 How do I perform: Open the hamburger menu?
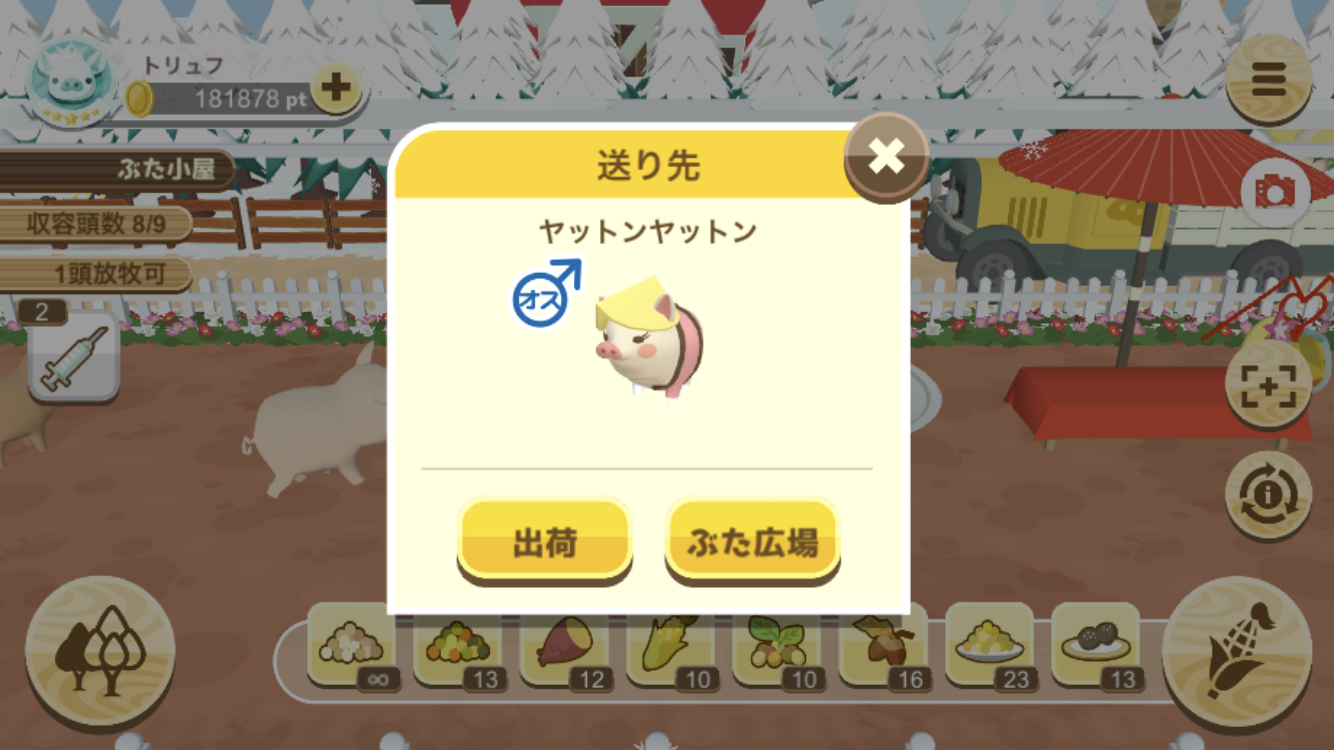click(1268, 79)
